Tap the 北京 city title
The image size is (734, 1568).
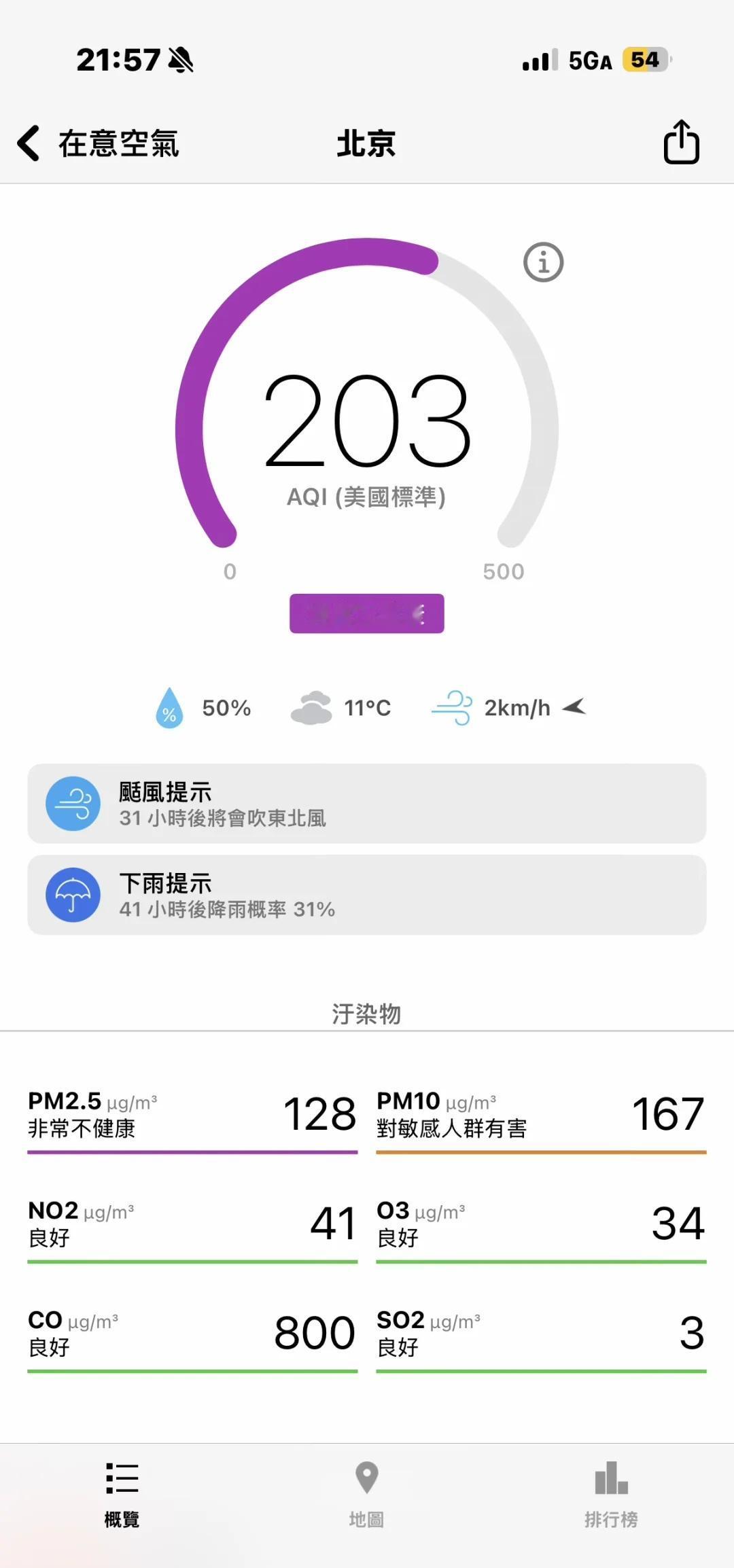point(366,143)
